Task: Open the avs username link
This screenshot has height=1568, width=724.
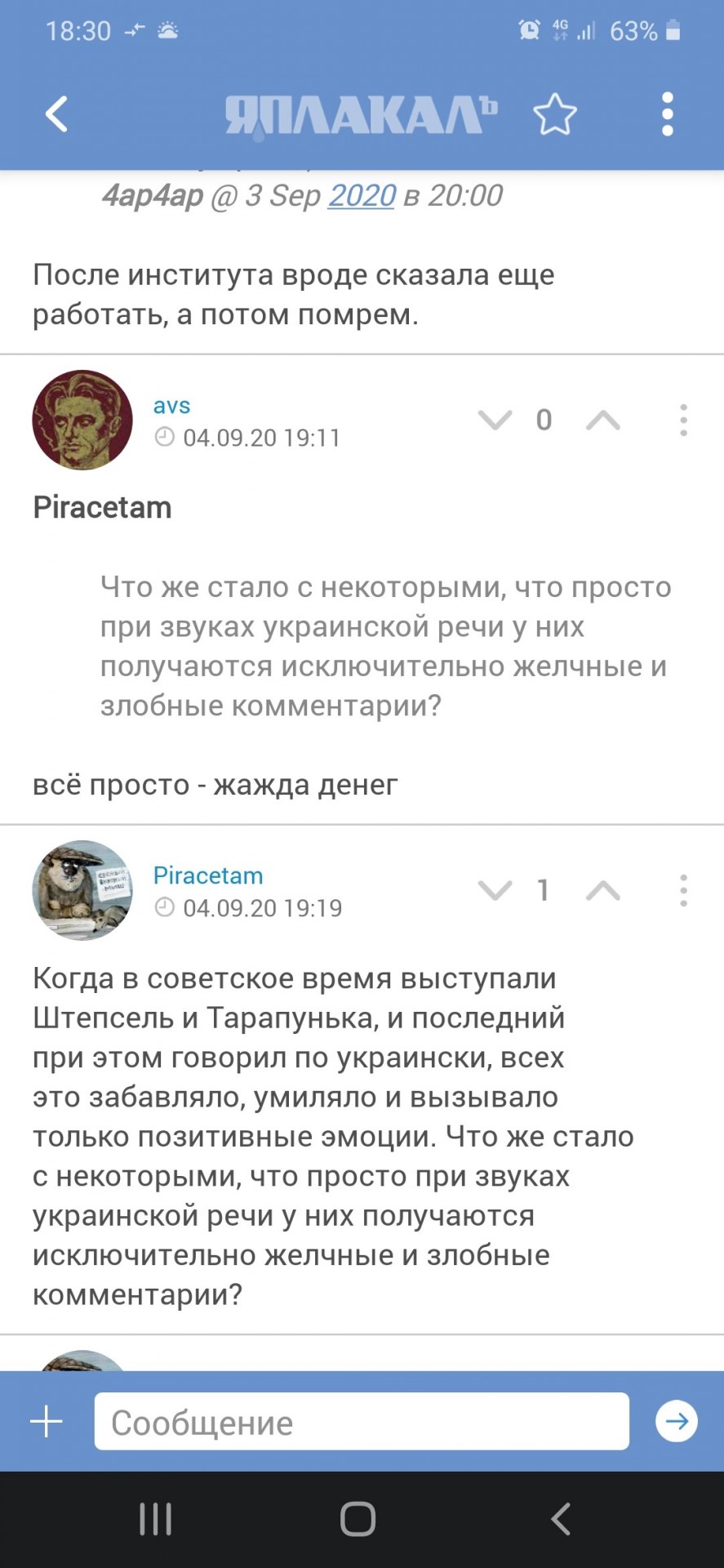Action: [171, 405]
